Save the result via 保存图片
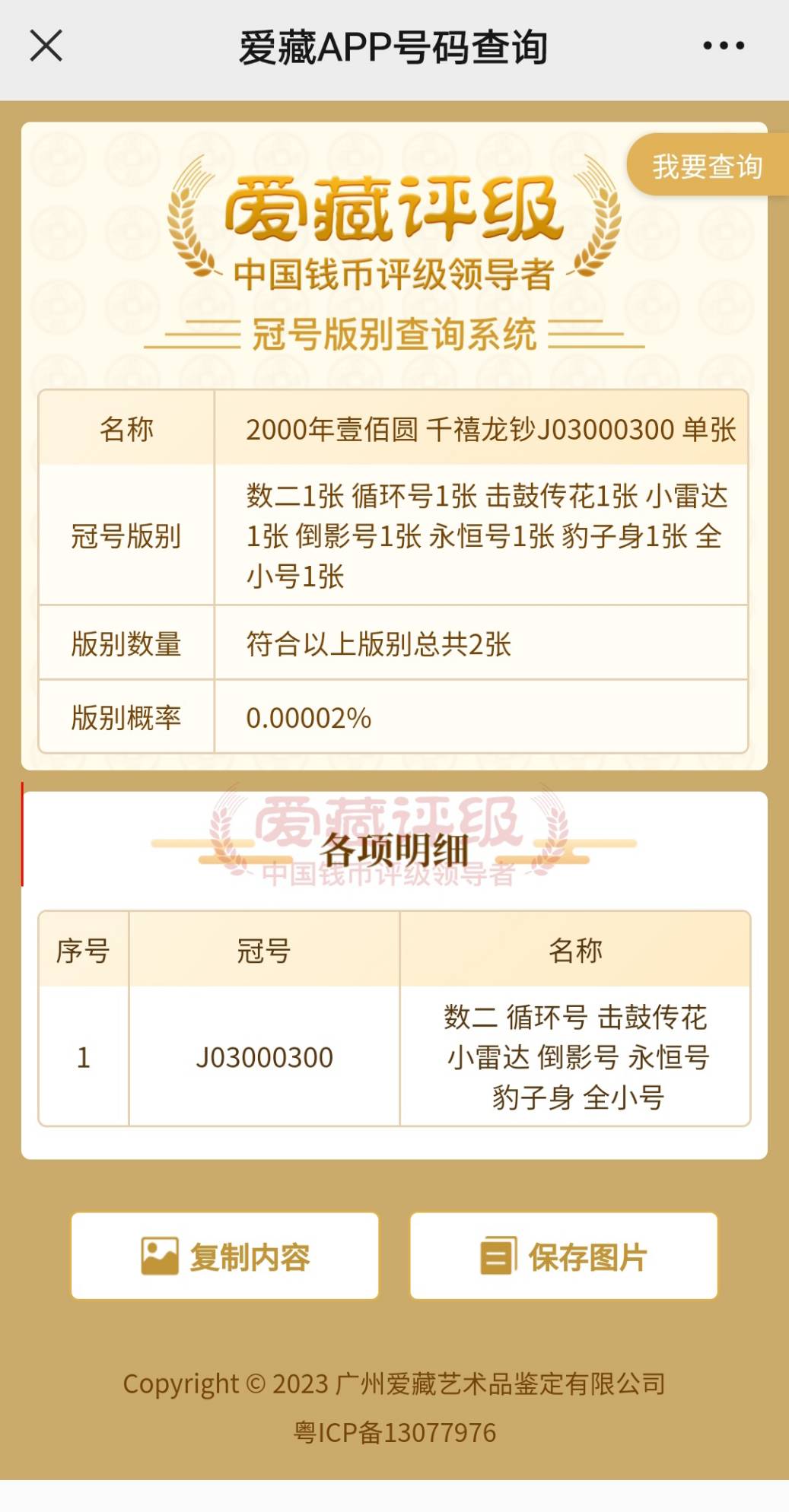This screenshot has height=1512, width=789. click(x=564, y=1256)
